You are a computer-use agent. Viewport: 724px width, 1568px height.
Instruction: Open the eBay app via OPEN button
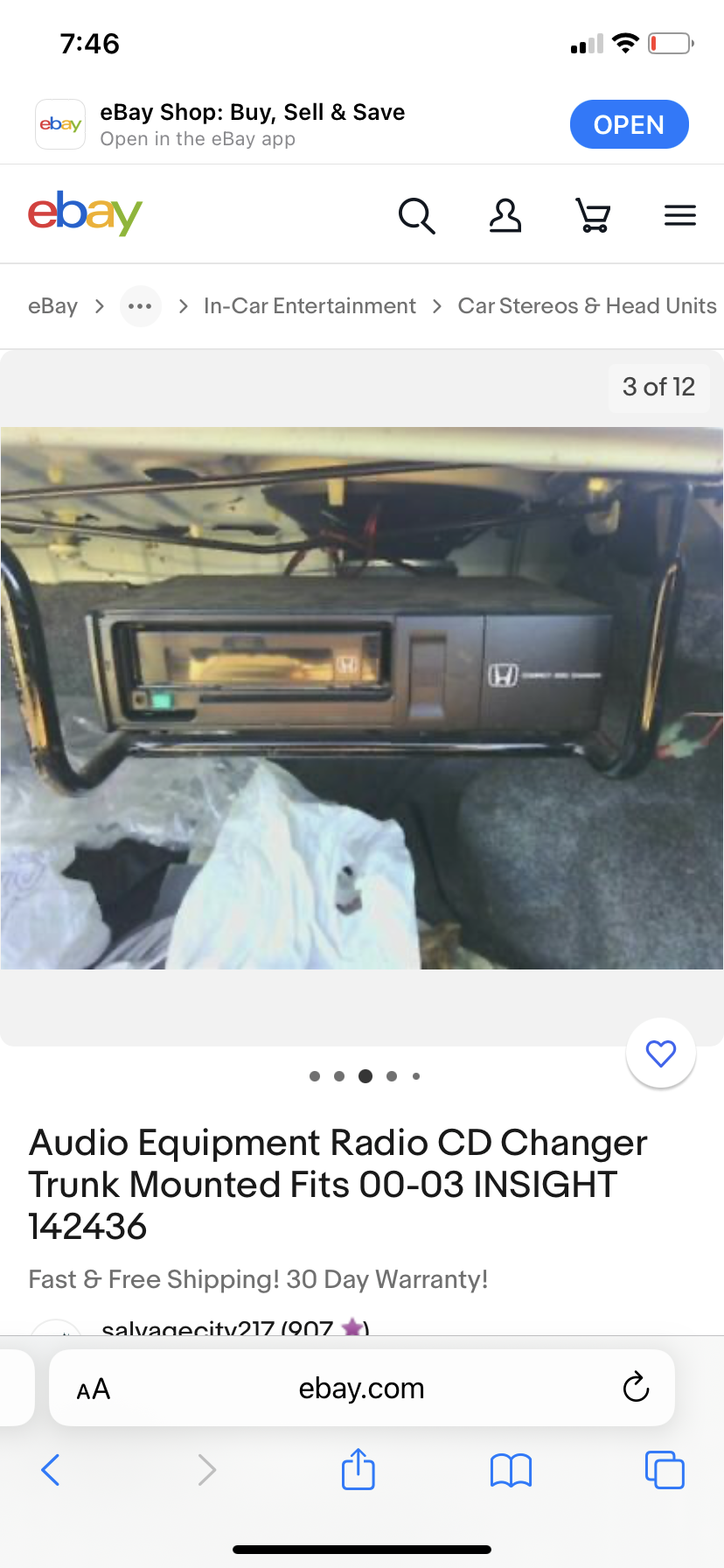click(629, 124)
